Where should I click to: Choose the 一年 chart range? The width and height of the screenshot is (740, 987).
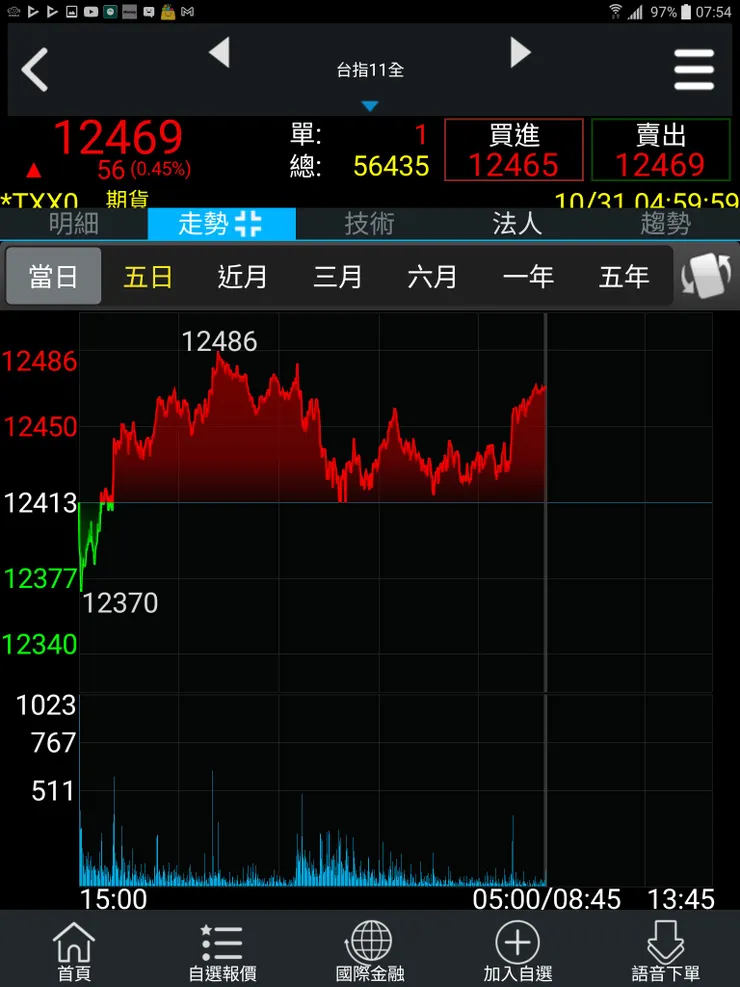528,276
